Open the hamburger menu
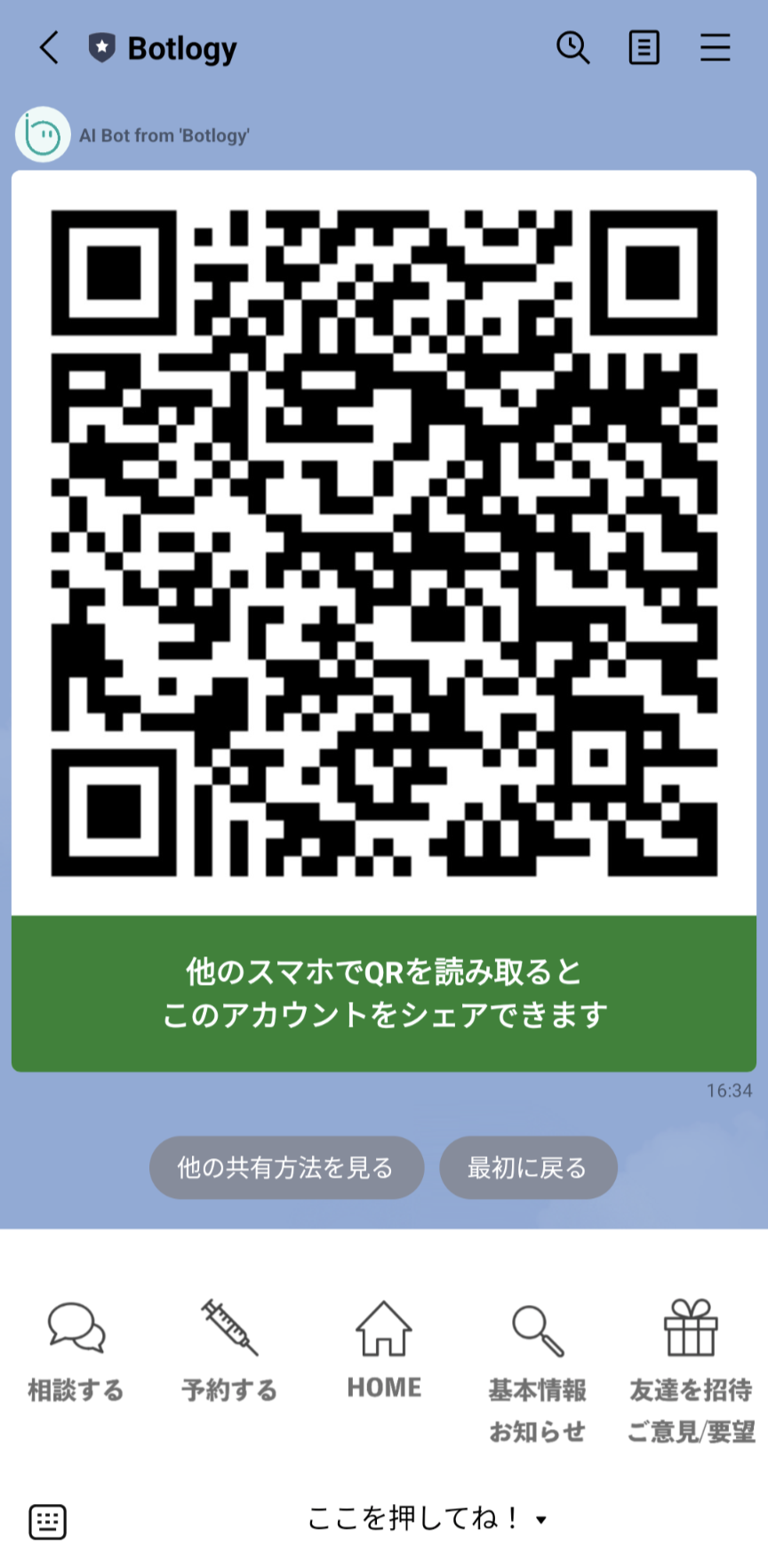Viewport: 768px width, 1568px height. [x=715, y=48]
